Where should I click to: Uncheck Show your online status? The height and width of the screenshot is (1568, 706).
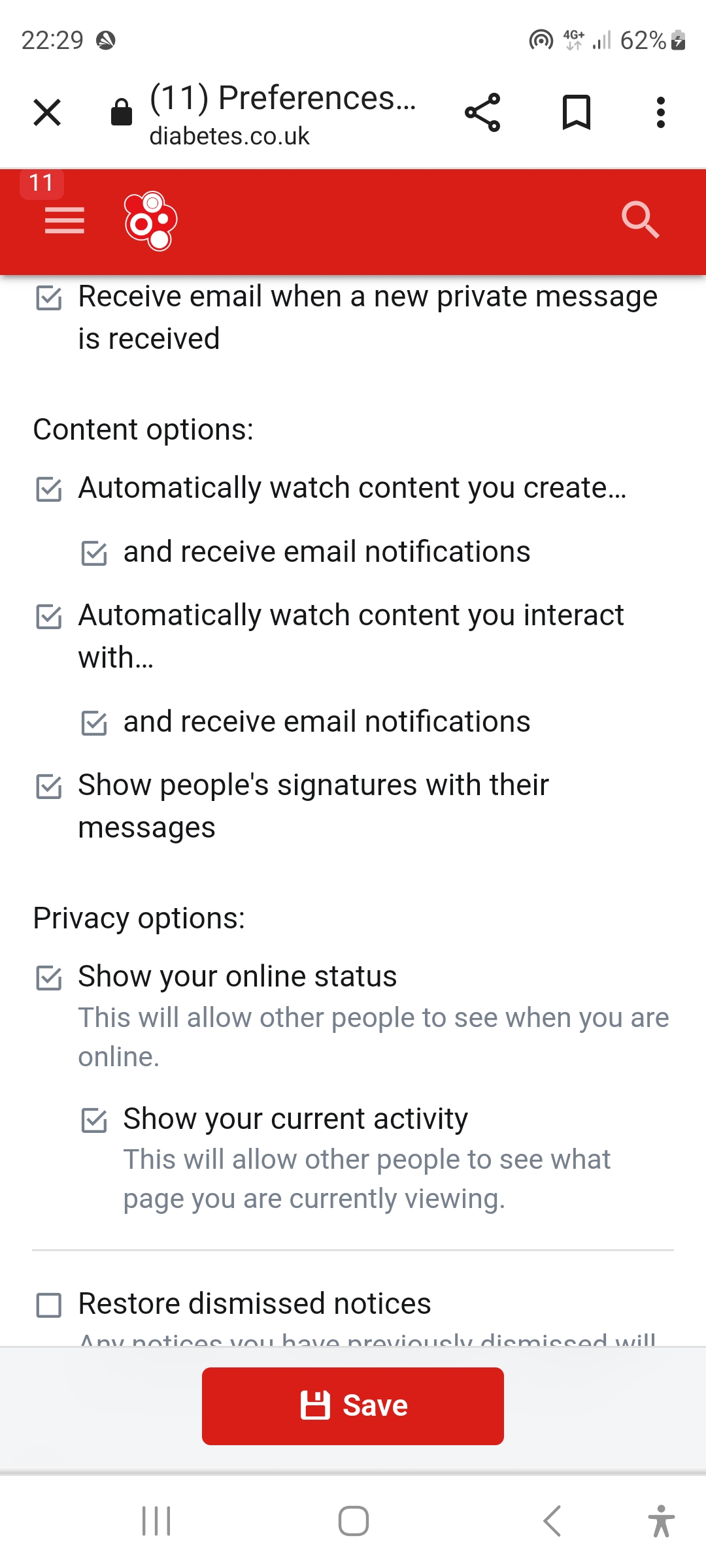[49, 978]
